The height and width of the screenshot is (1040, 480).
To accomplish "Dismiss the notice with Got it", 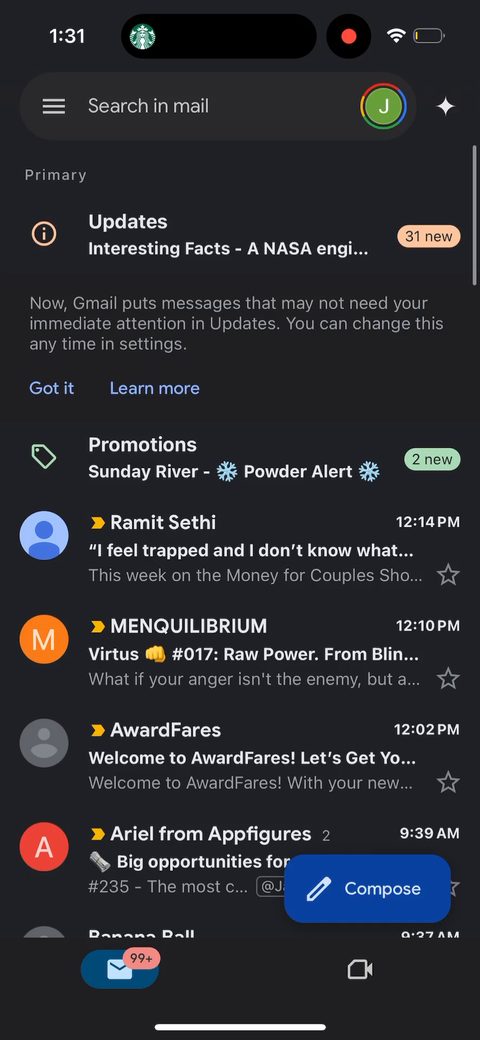I will [52, 388].
